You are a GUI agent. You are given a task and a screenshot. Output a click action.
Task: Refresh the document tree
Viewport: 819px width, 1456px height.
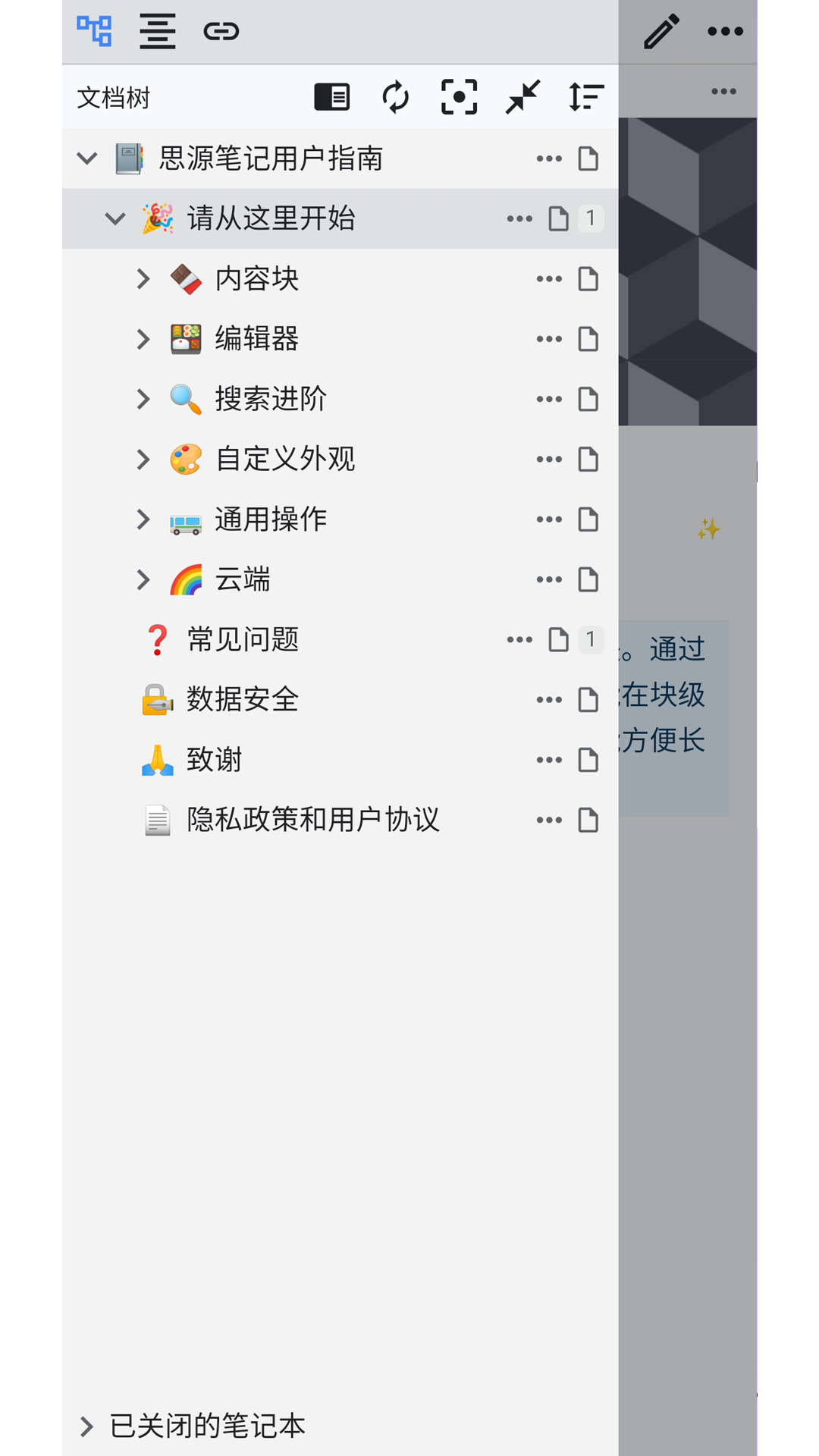click(x=395, y=97)
